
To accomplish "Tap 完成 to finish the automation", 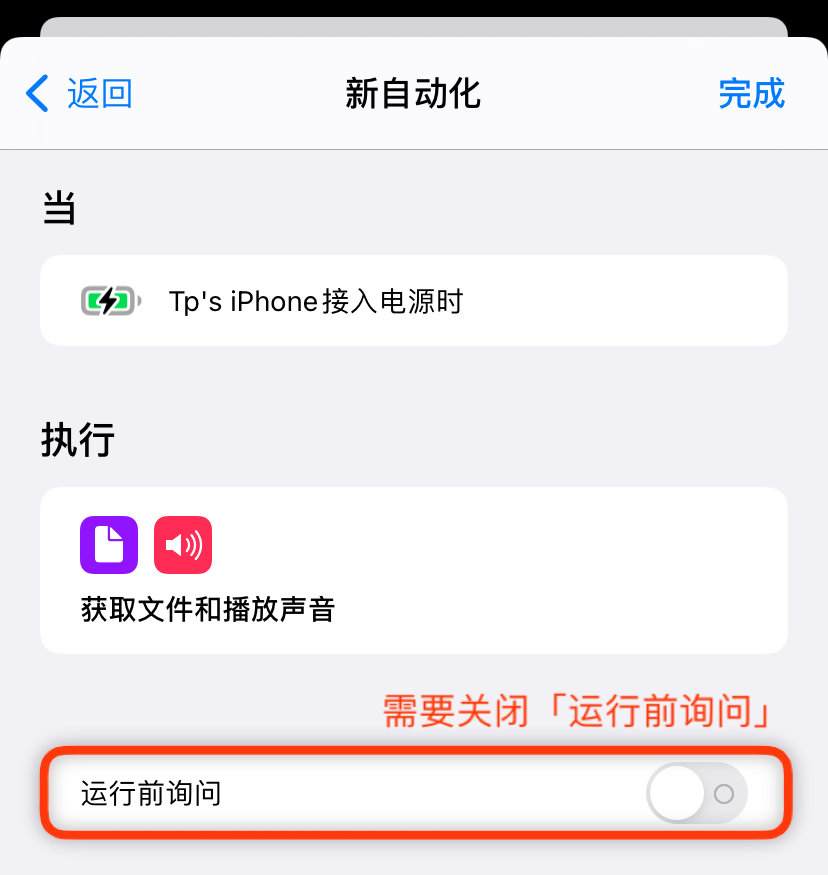I will [751, 94].
